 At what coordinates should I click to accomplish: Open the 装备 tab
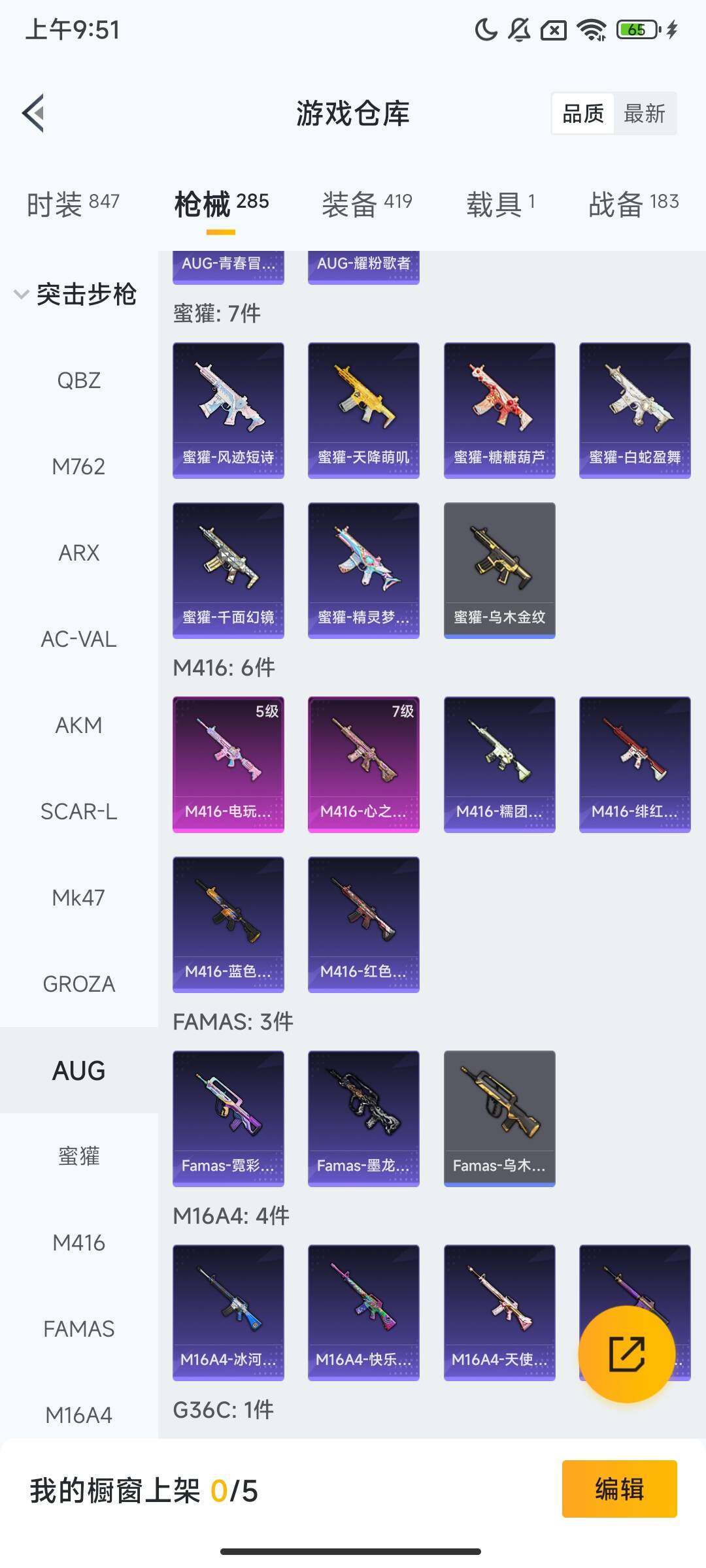367,203
